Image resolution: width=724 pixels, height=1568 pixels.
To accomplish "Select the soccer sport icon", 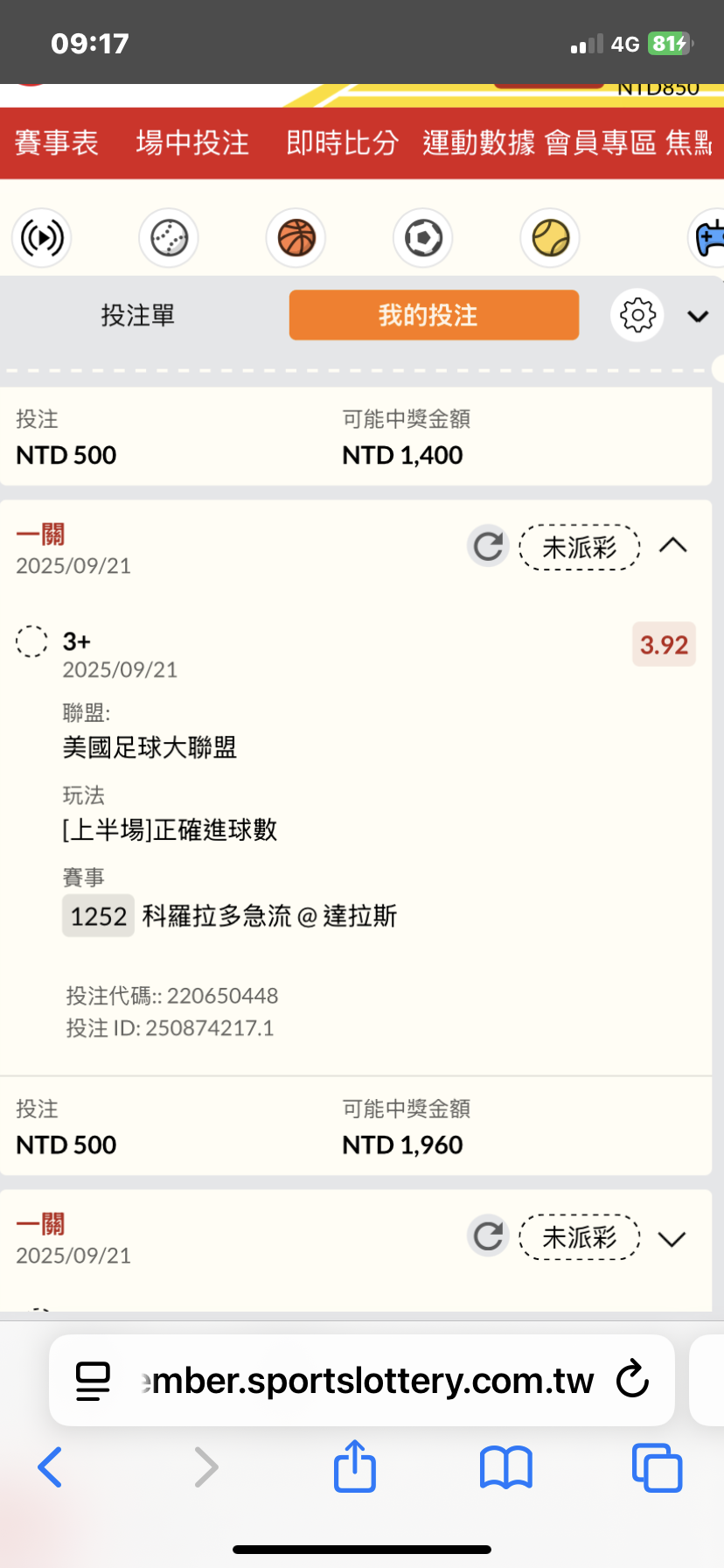I will (423, 237).
